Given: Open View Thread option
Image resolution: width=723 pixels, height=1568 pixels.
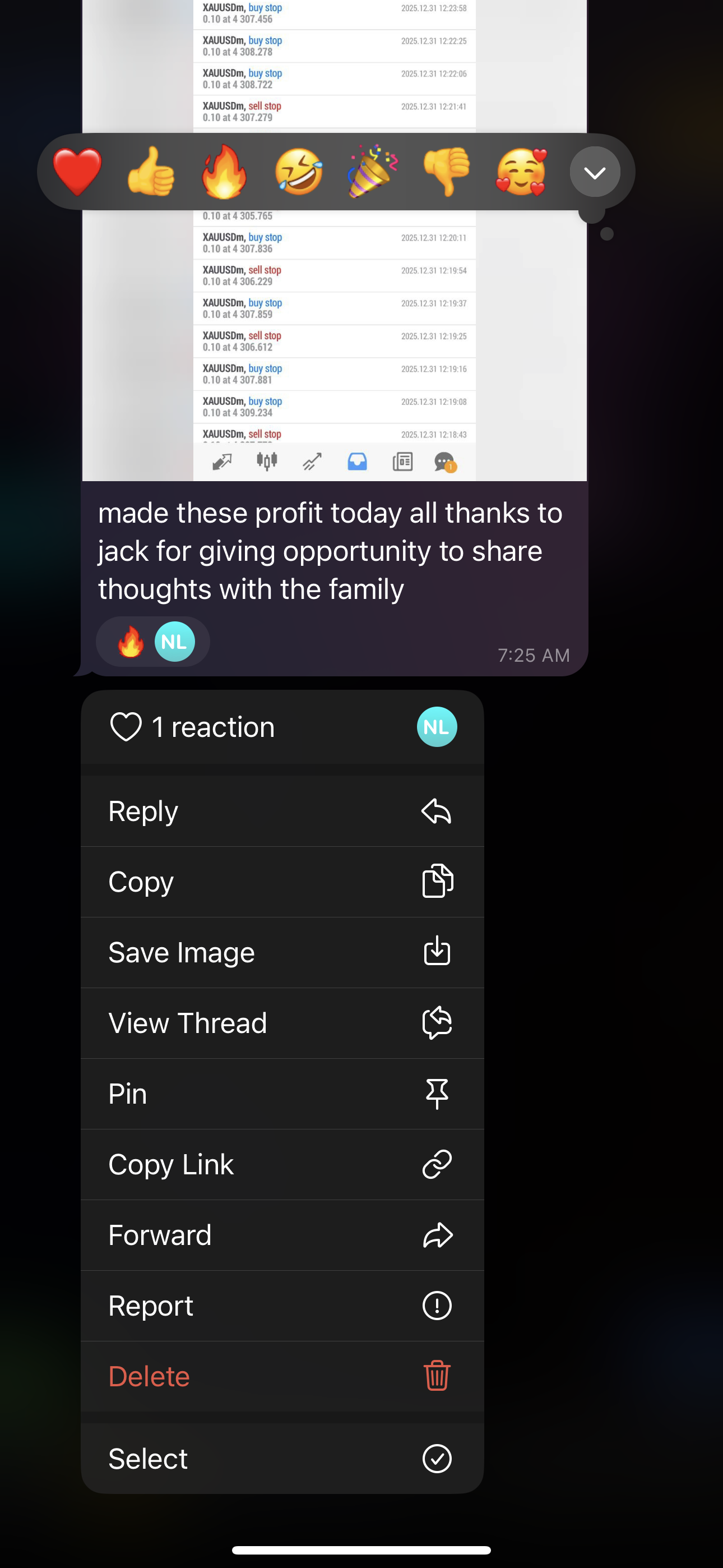Looking at the screenshot, I should coord(282,1022).
